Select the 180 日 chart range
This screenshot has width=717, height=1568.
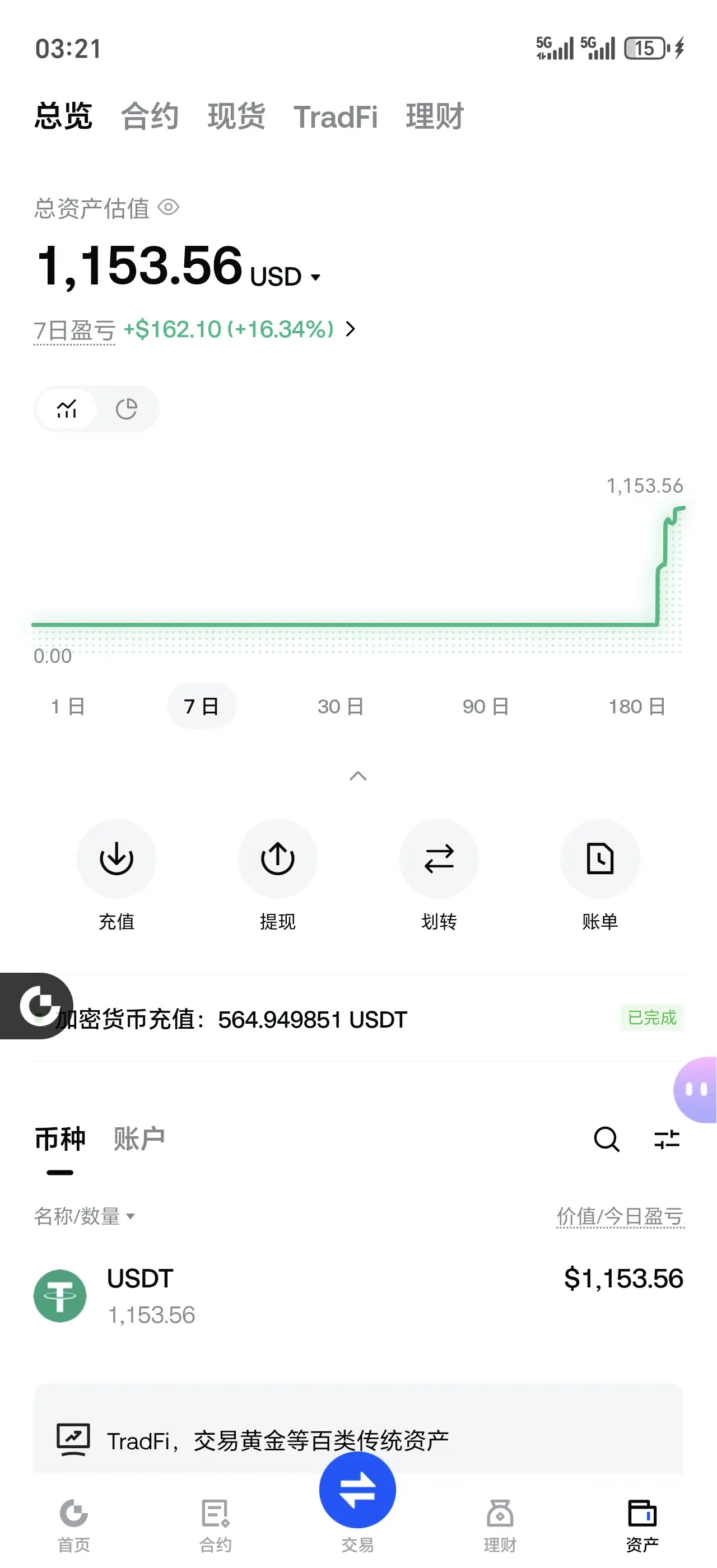pos(637,706)
